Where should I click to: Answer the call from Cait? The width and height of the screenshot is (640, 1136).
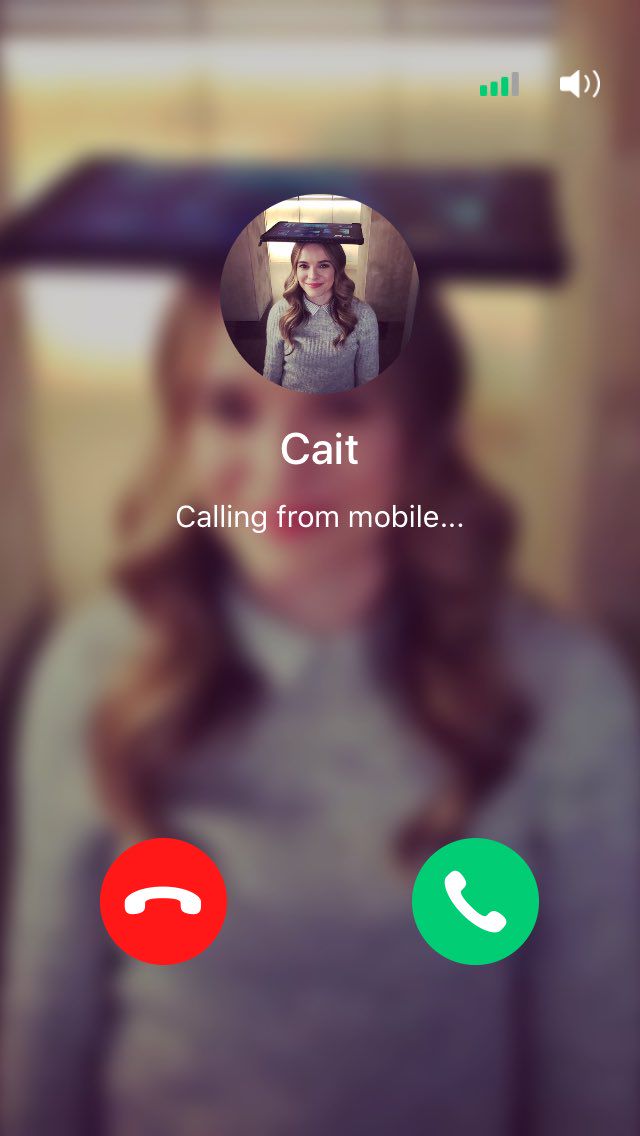475,901
